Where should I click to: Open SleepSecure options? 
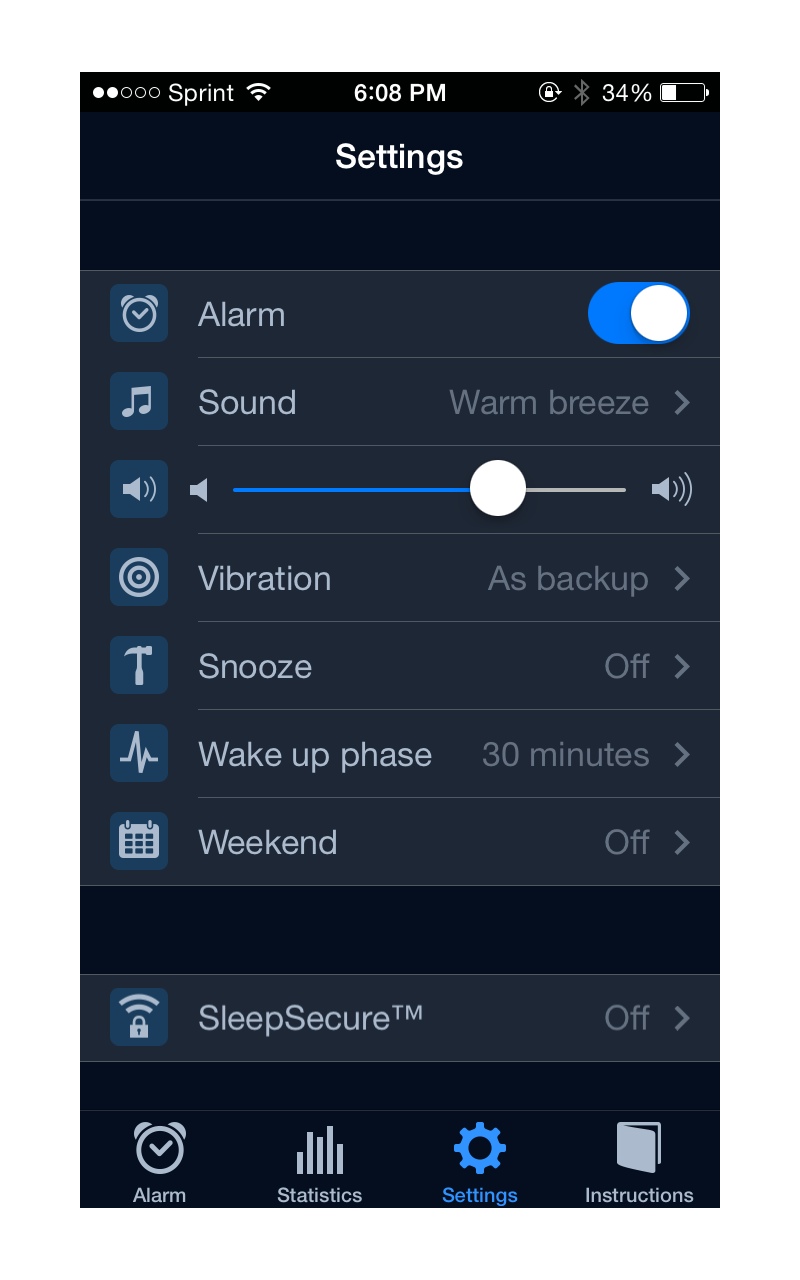pos(400,1018)
